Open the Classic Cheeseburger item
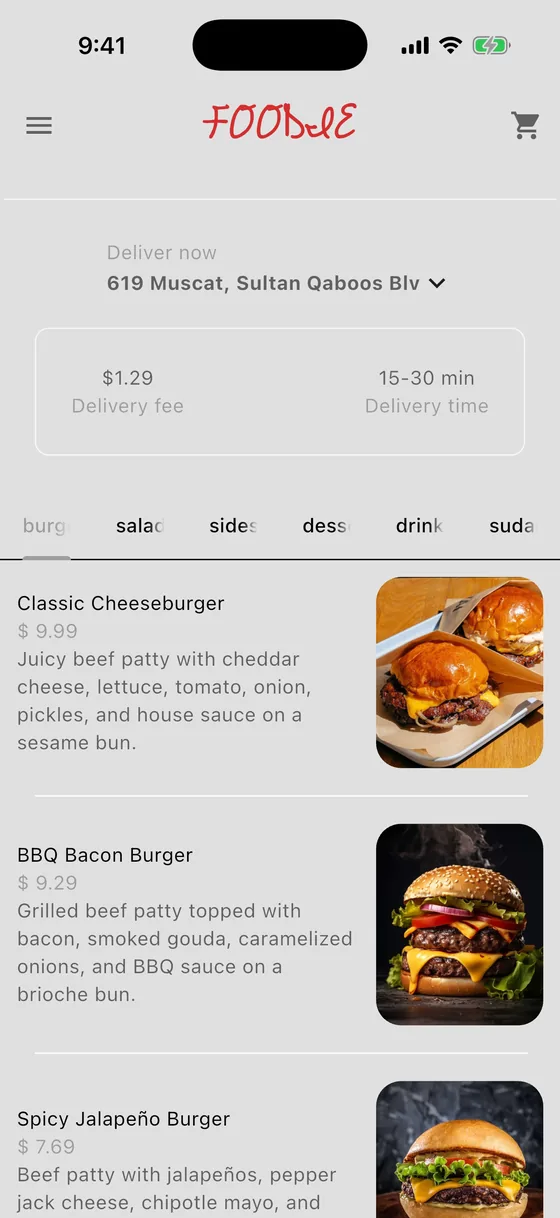The height and width of the screenshot is (1218, 560). pyautogui.click(x=280, y=673)
